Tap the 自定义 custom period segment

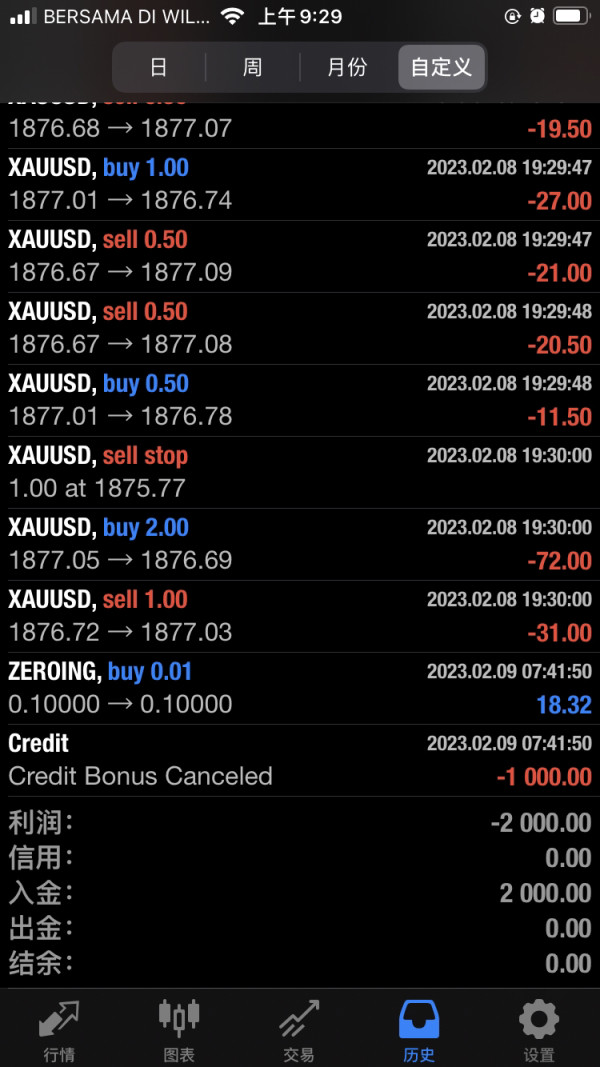(x=441, y=68)
